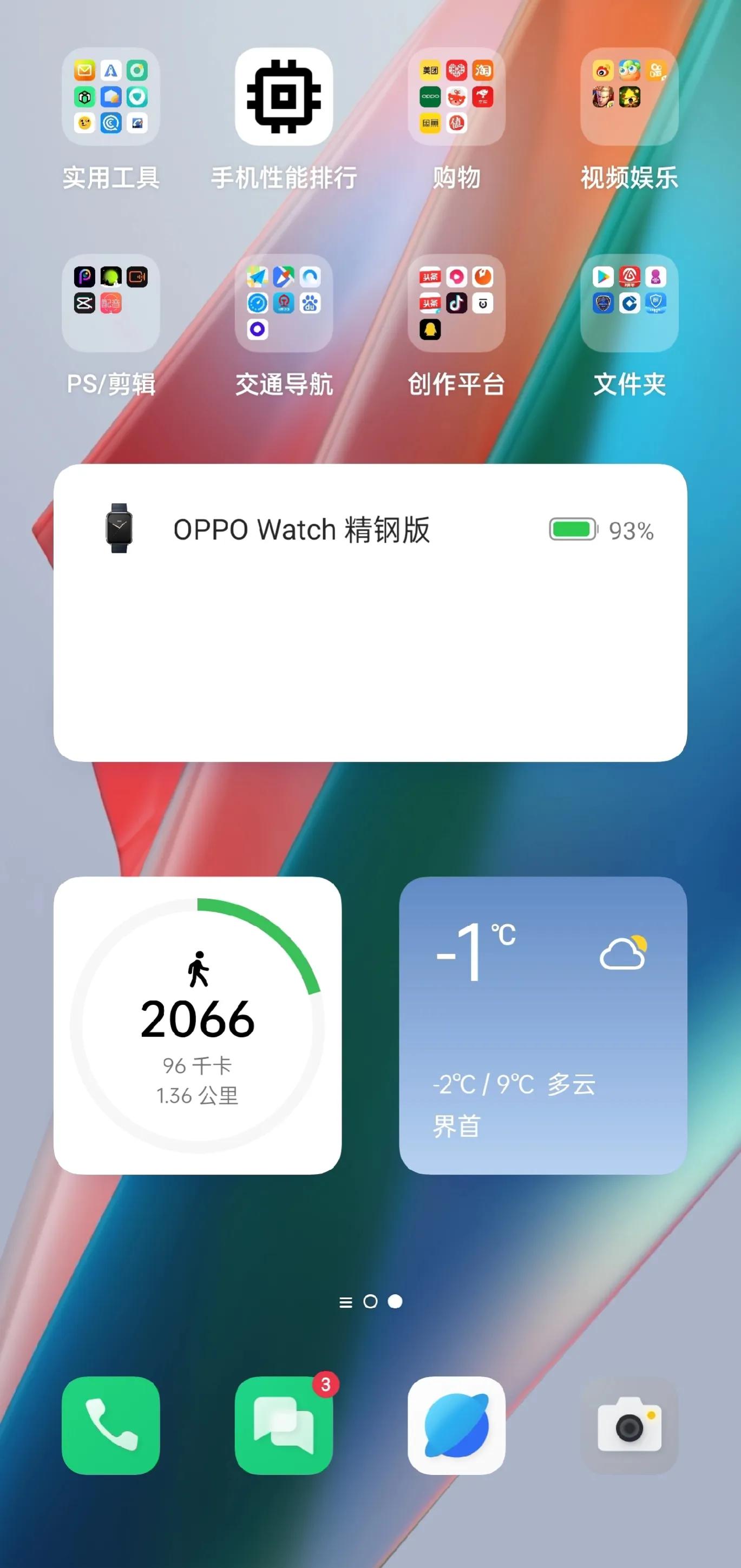Open the Camera app

tap(630, 1427)
